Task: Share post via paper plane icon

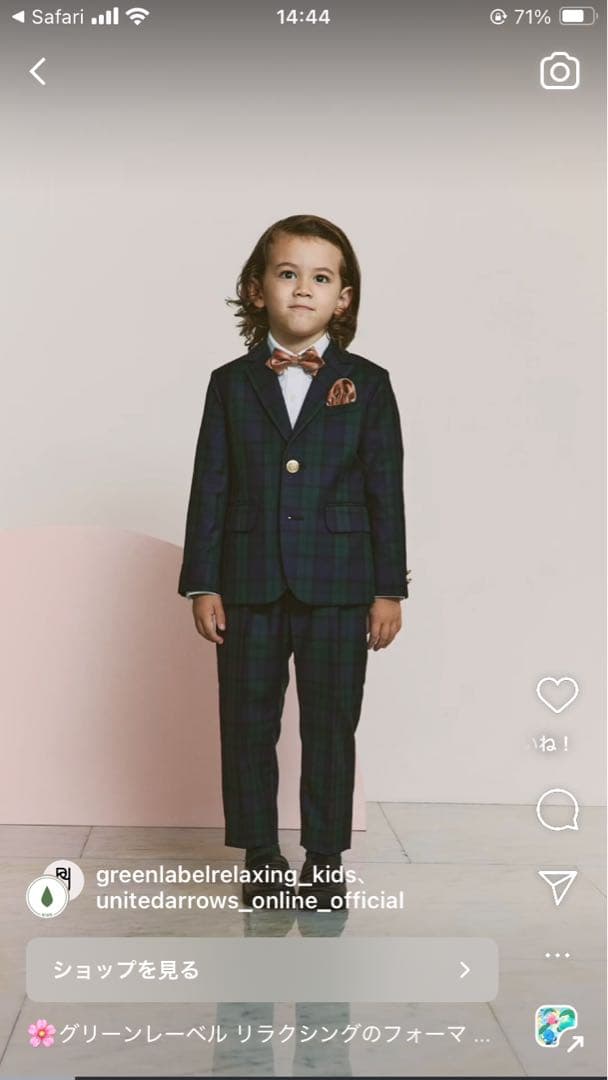Action: (557, 886)
